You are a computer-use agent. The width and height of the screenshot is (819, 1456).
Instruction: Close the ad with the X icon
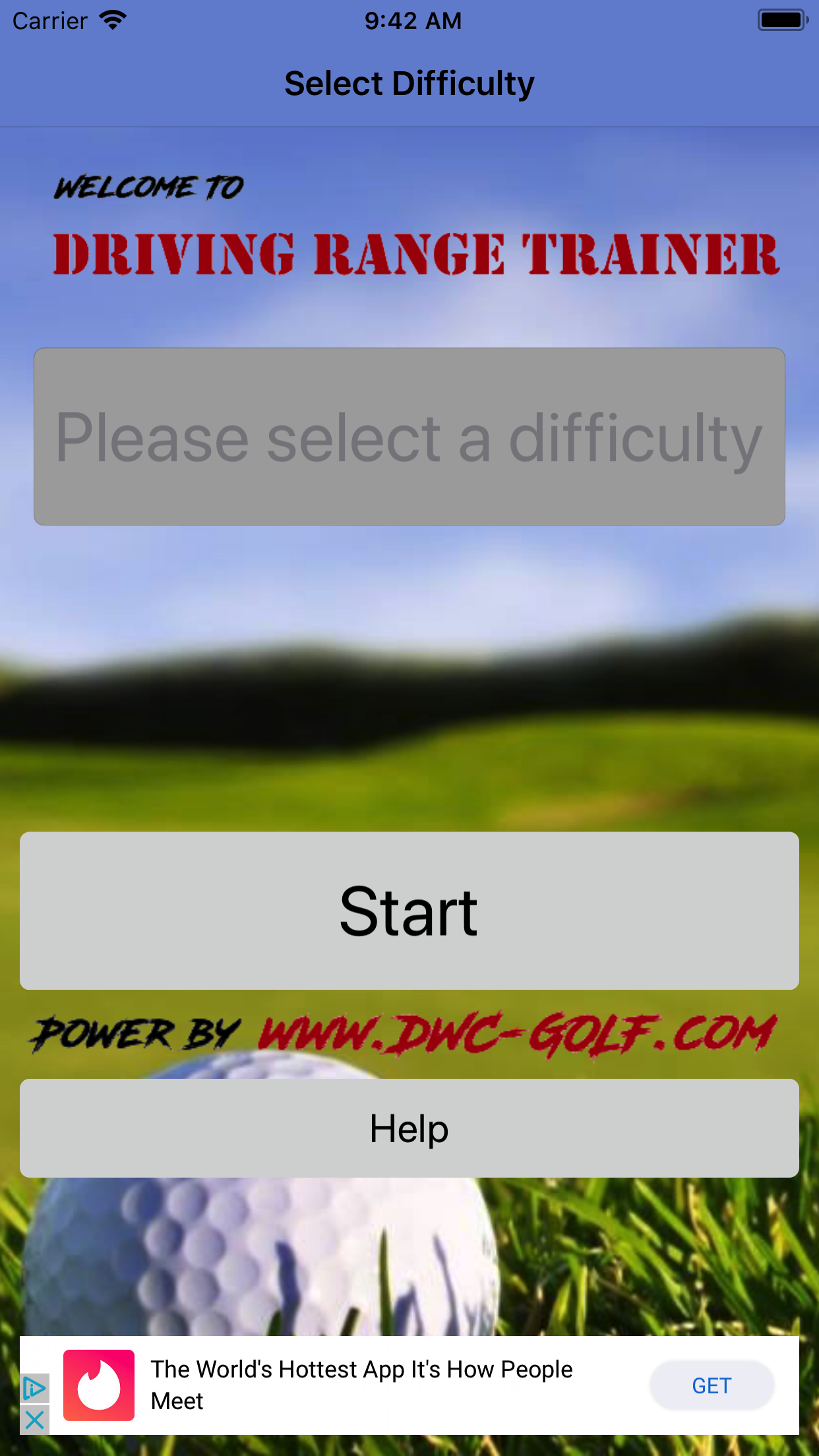[34, 1420]
